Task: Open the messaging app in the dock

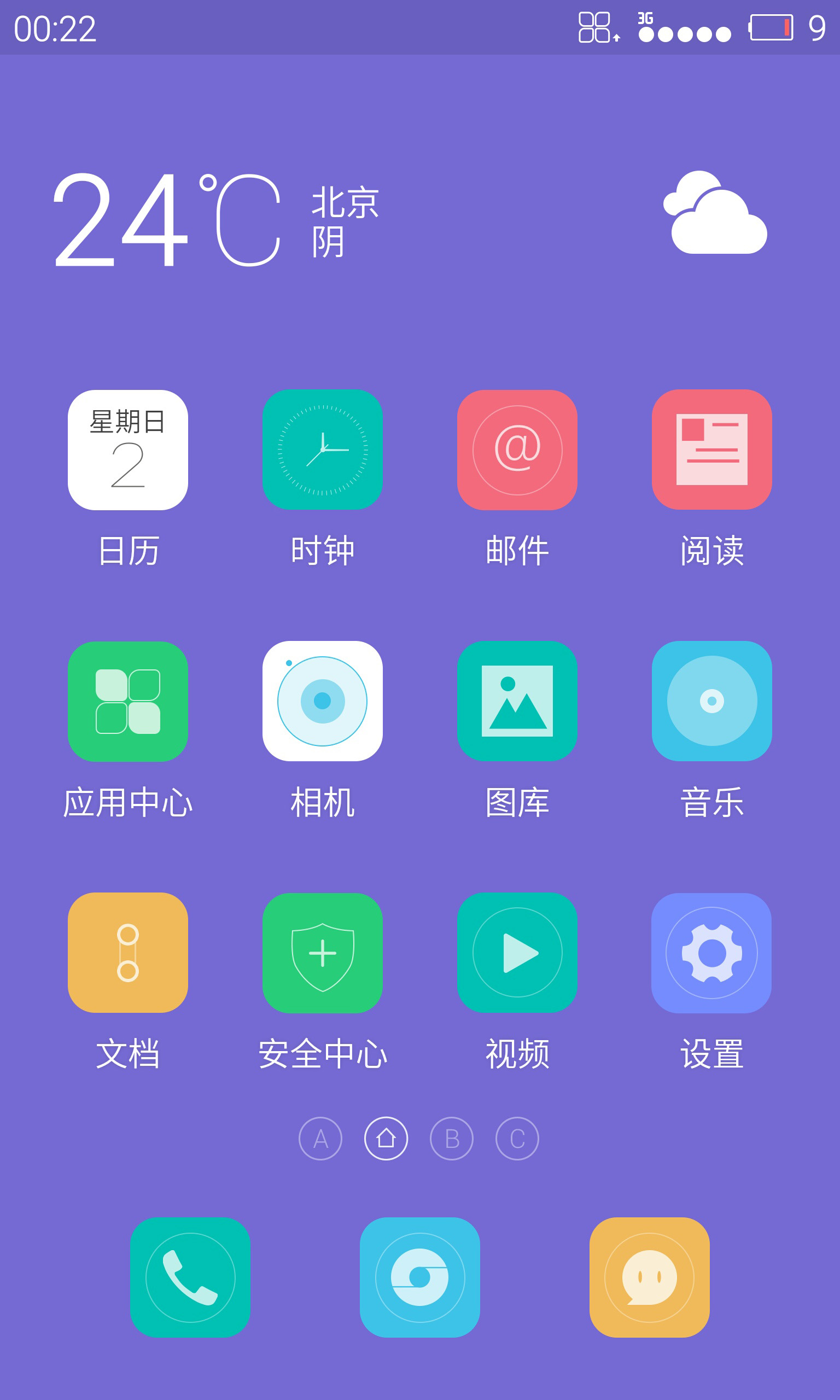Action: [649, 1277]
